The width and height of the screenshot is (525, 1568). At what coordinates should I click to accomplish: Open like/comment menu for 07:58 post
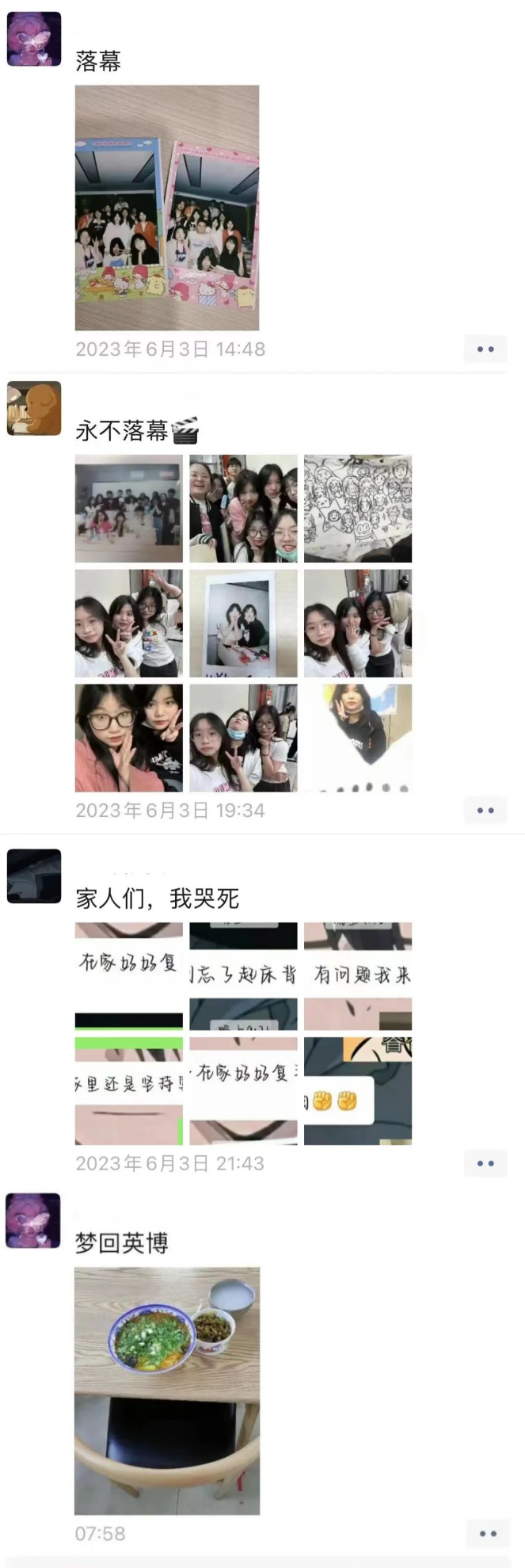[487, 1533]
